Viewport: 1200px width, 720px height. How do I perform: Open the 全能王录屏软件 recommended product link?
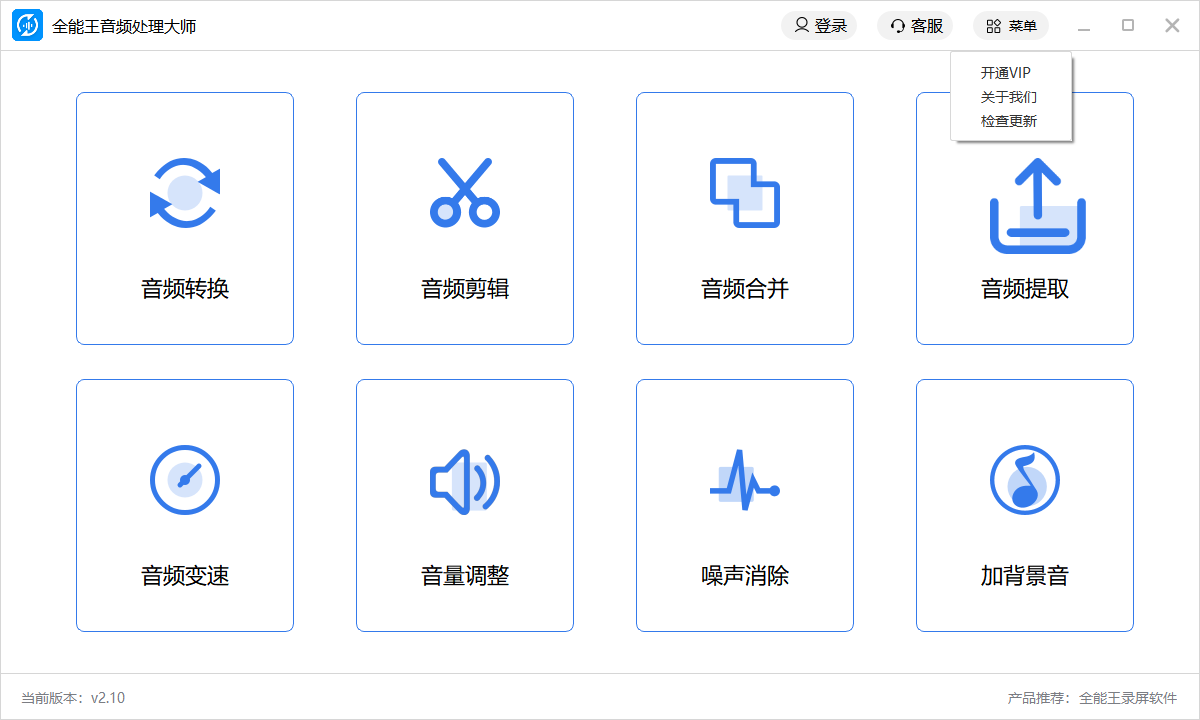click(x=1128, y=698)
